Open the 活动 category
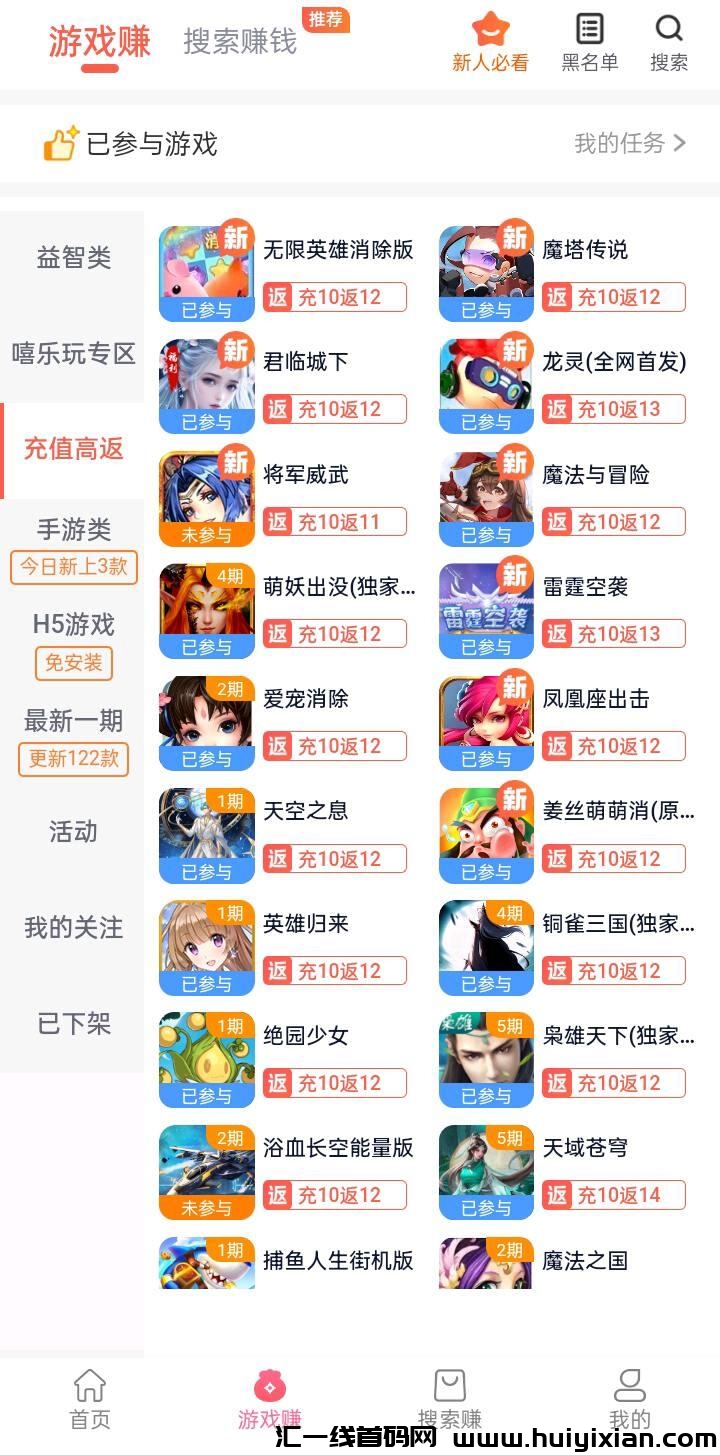 tap(73, 832)
